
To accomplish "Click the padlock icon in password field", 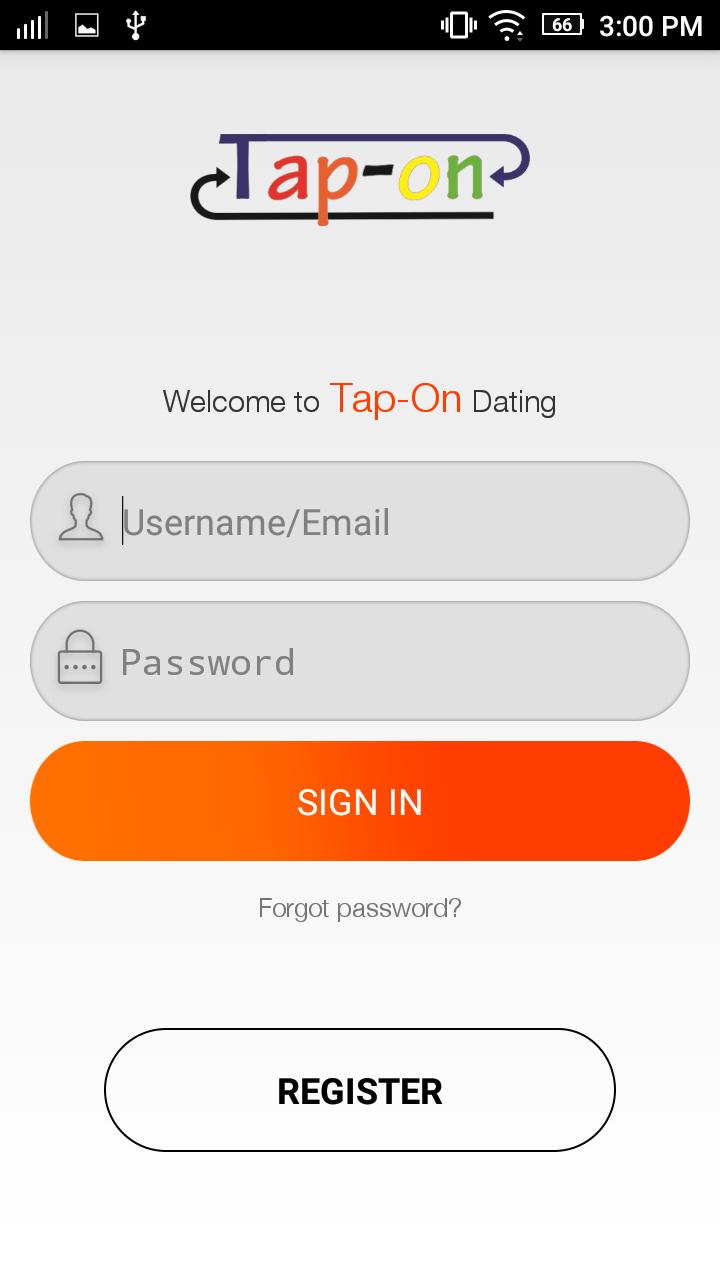I will coord(80,660).
